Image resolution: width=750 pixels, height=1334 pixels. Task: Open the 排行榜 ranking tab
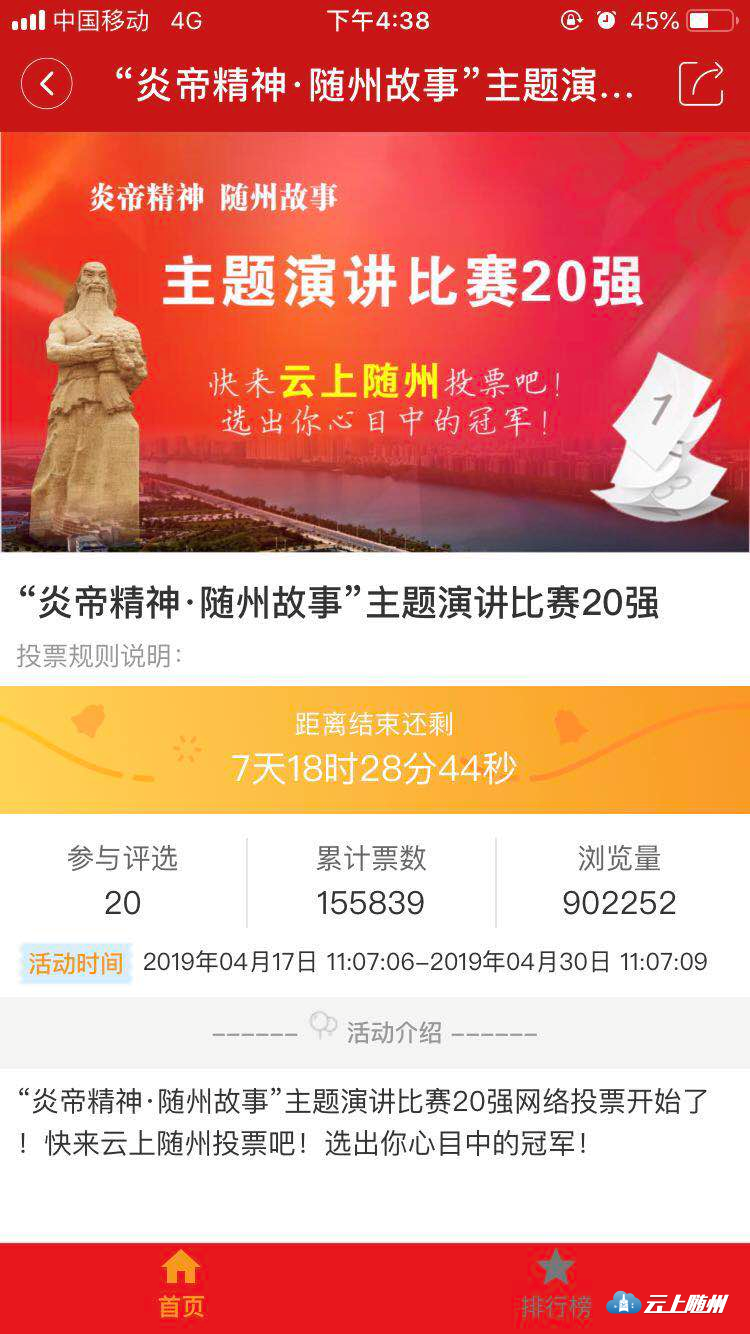556,1286
